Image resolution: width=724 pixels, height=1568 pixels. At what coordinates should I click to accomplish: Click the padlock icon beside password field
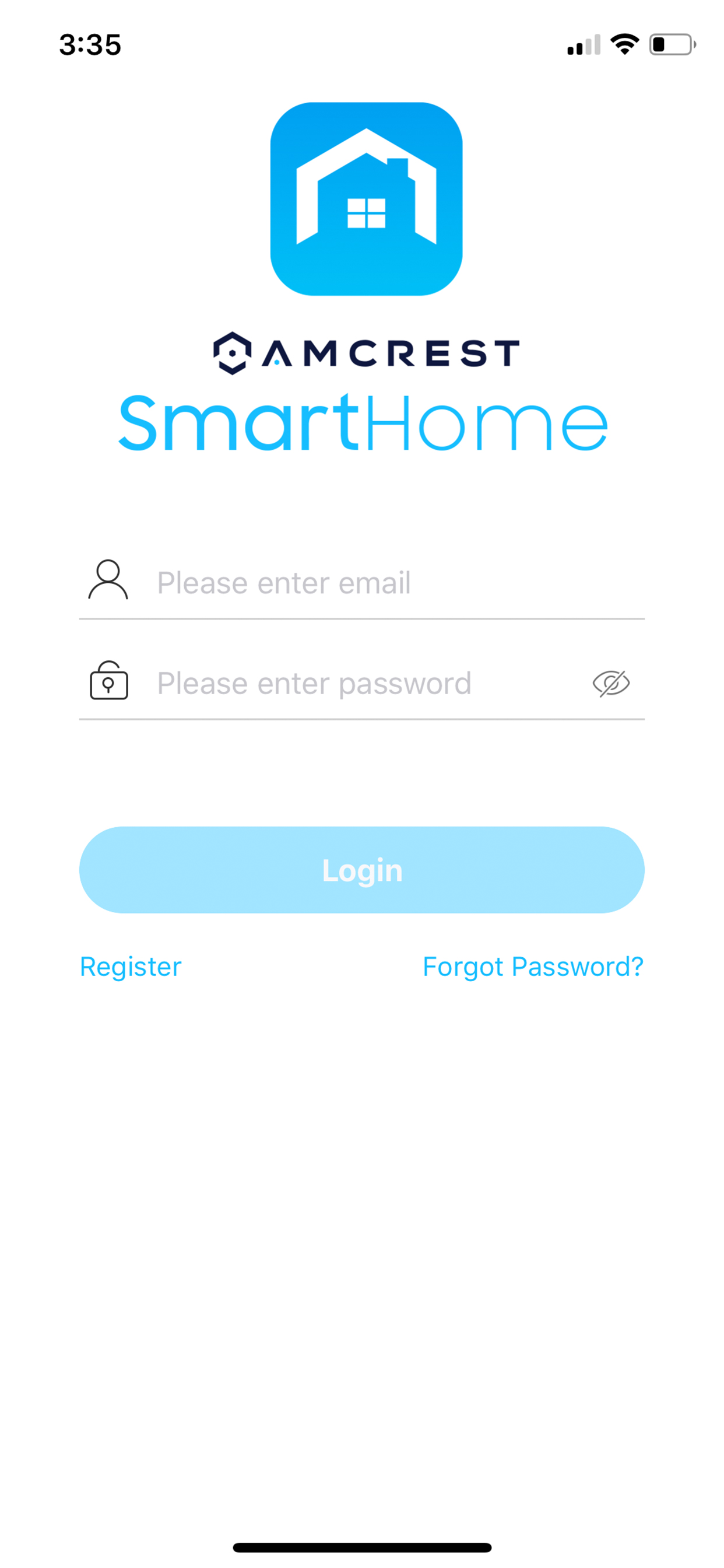(x=109, y=682)
